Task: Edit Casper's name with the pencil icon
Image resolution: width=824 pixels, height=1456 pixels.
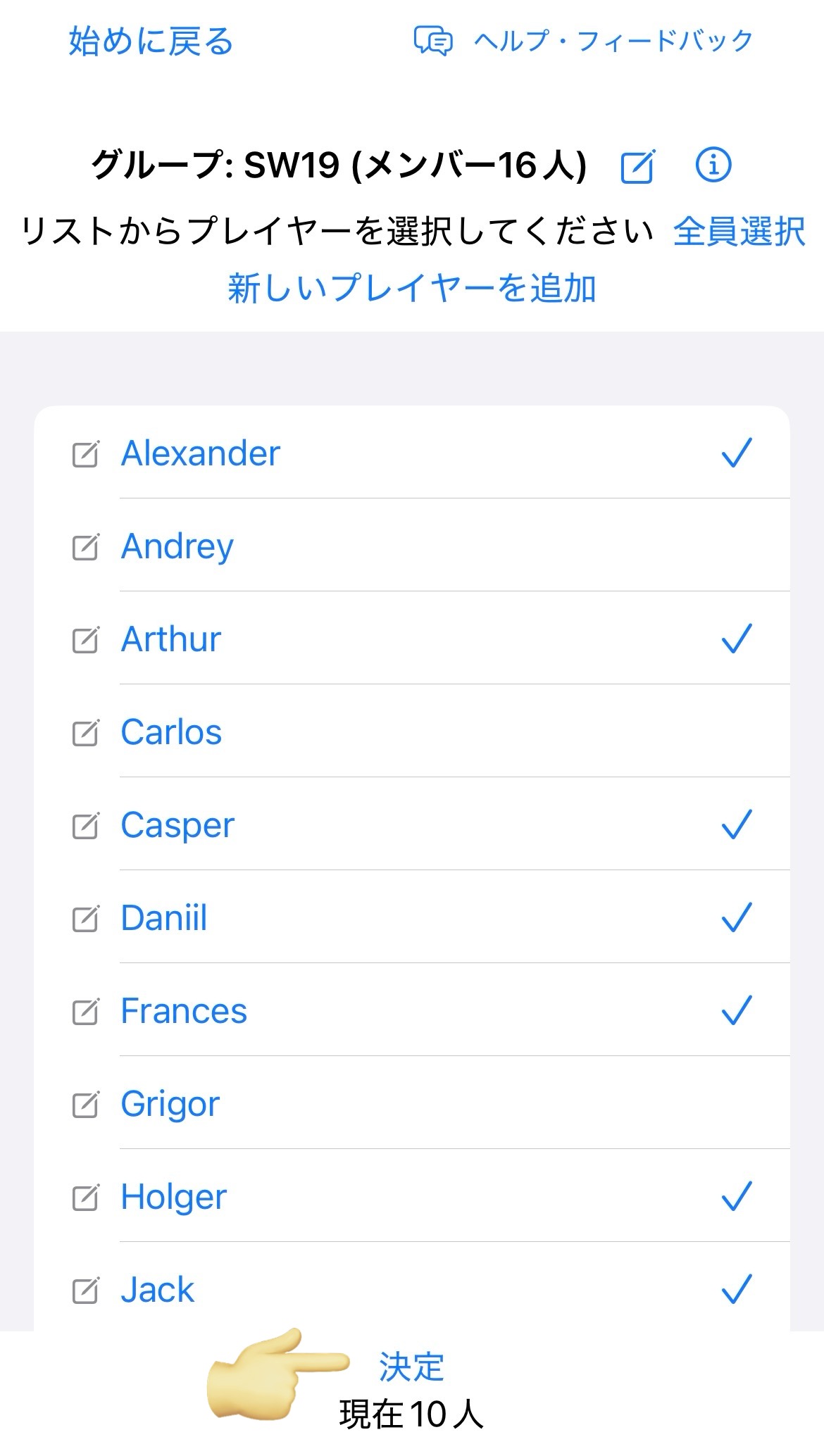Action: click(86, 825)
